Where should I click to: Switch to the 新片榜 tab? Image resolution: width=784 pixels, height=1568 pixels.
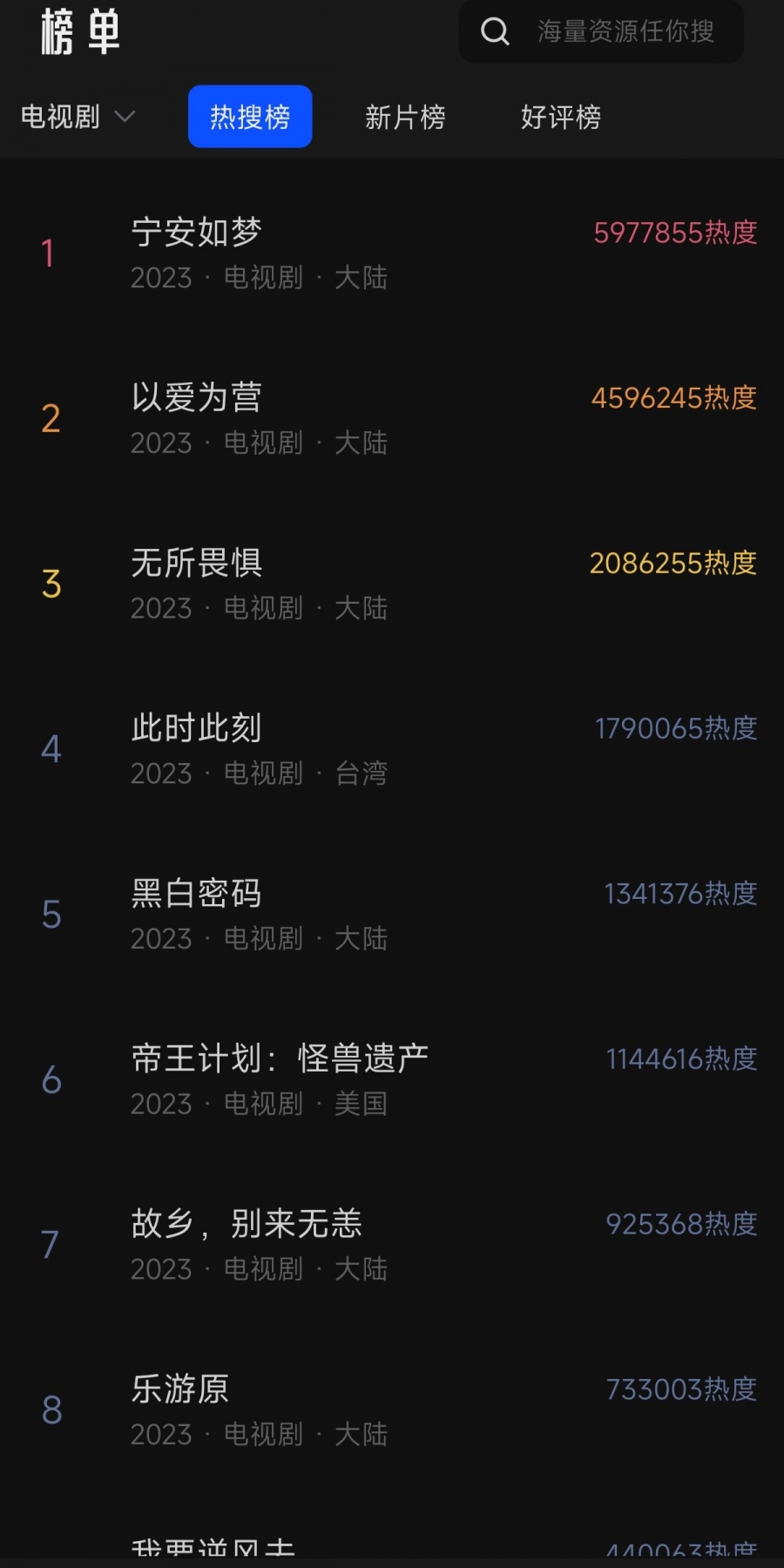click(x=405, y=117)
